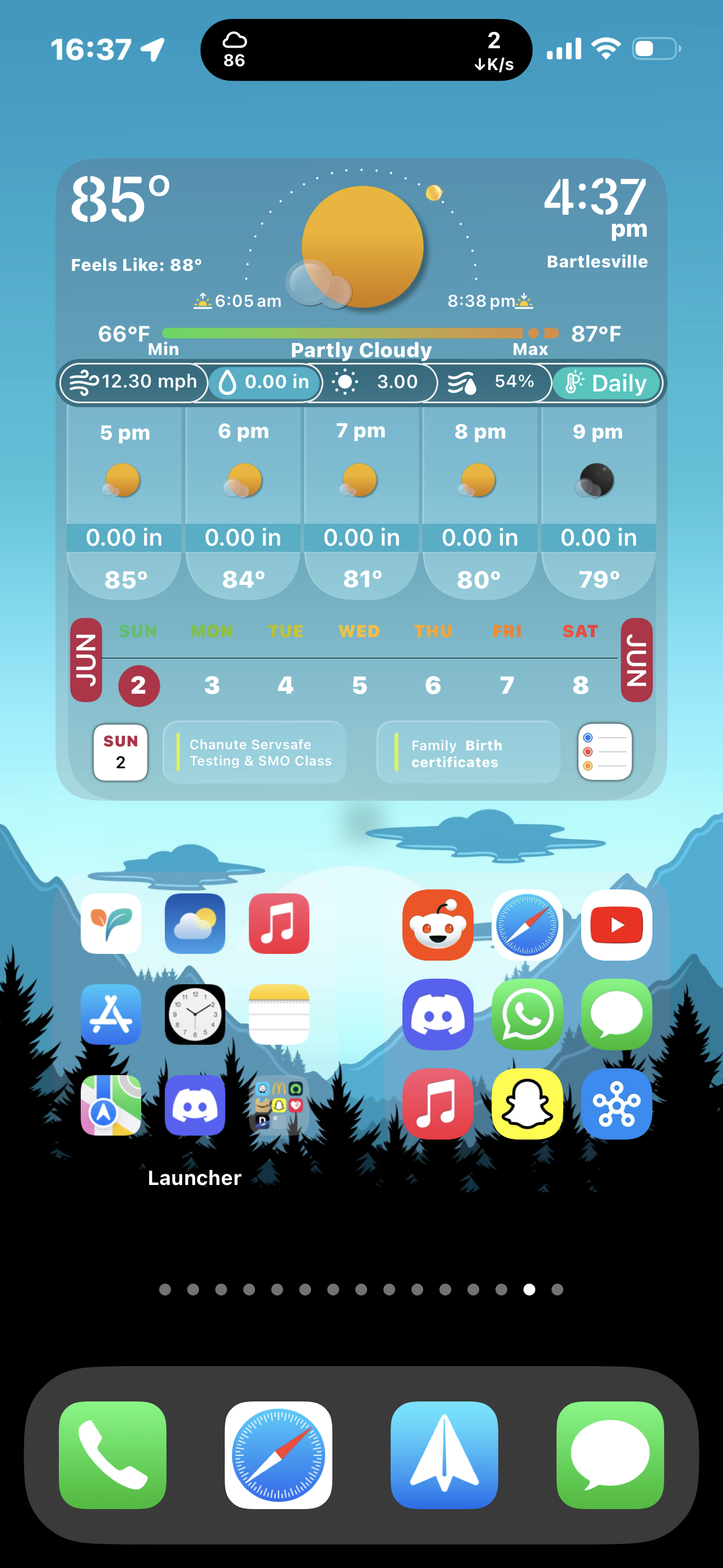The width and height of the screenshot is (723, 1568).
Task: Open Messages from the dock
Action: point(610,1455)
